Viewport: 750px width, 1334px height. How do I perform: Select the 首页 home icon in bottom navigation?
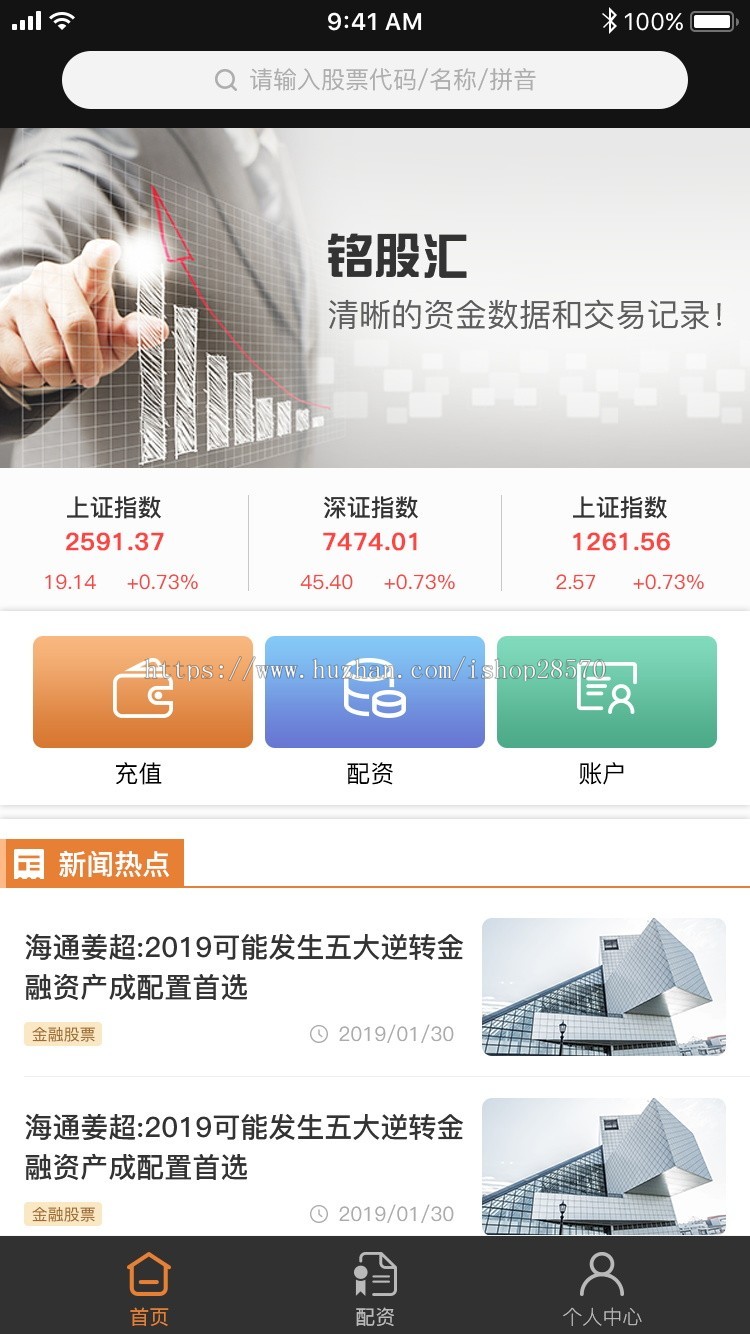pyautogui.click(x=149, y=1273)
